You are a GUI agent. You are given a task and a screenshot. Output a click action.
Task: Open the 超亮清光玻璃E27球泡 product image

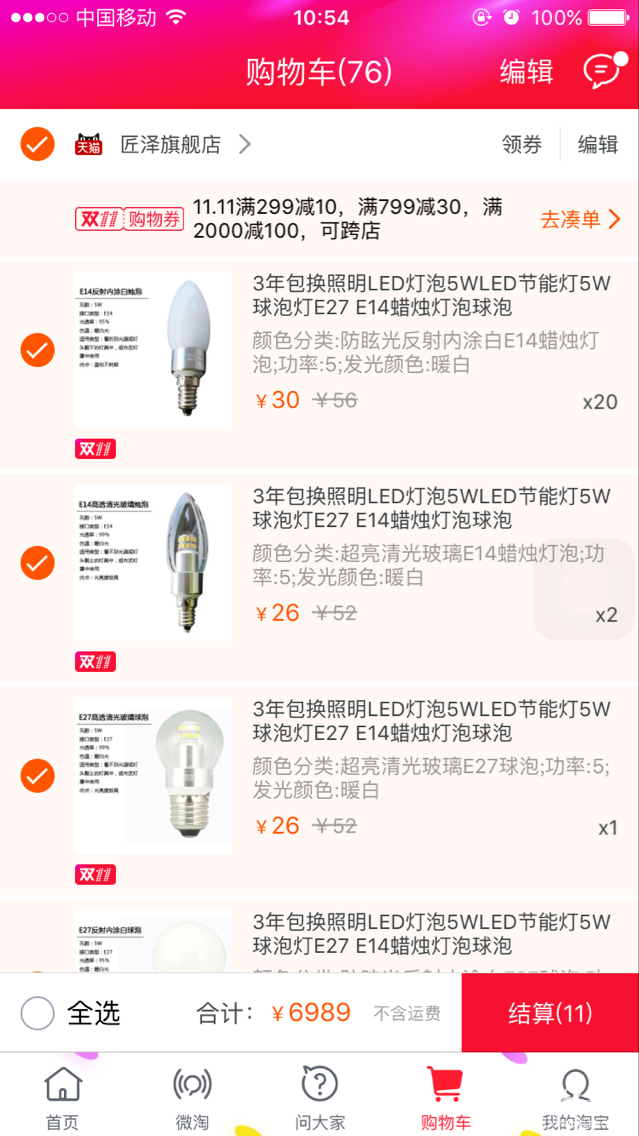153,775
